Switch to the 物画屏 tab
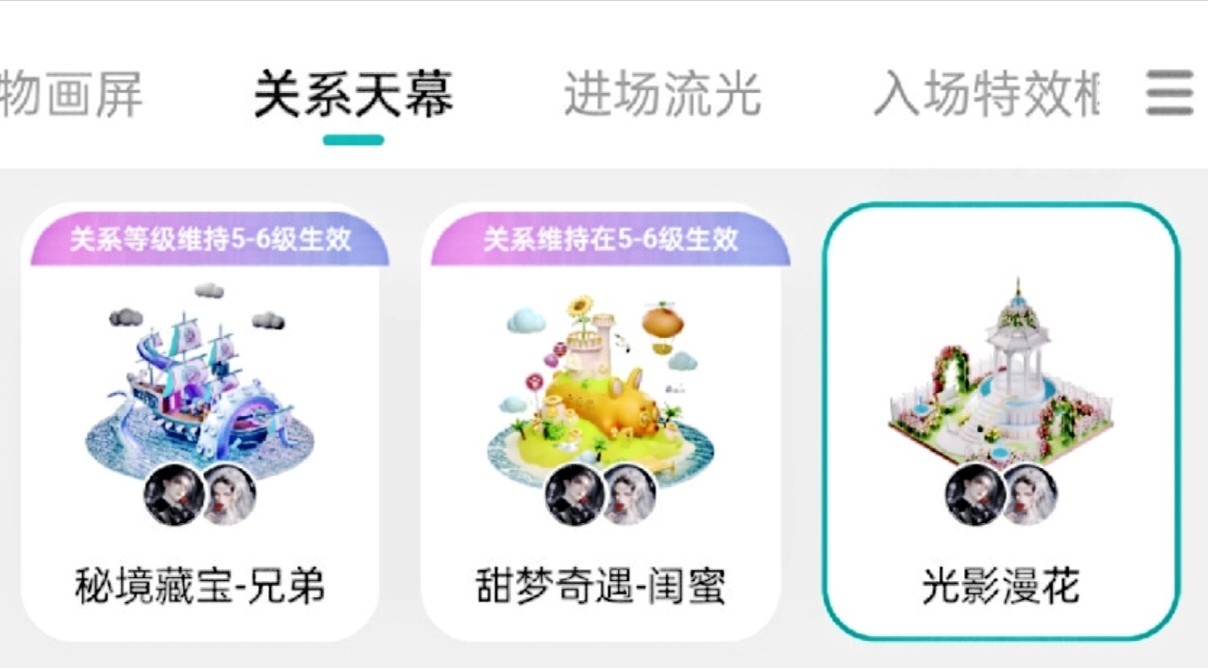This screenshot has height=668, width=1208. pyautogui.click(x=70, y=95)
